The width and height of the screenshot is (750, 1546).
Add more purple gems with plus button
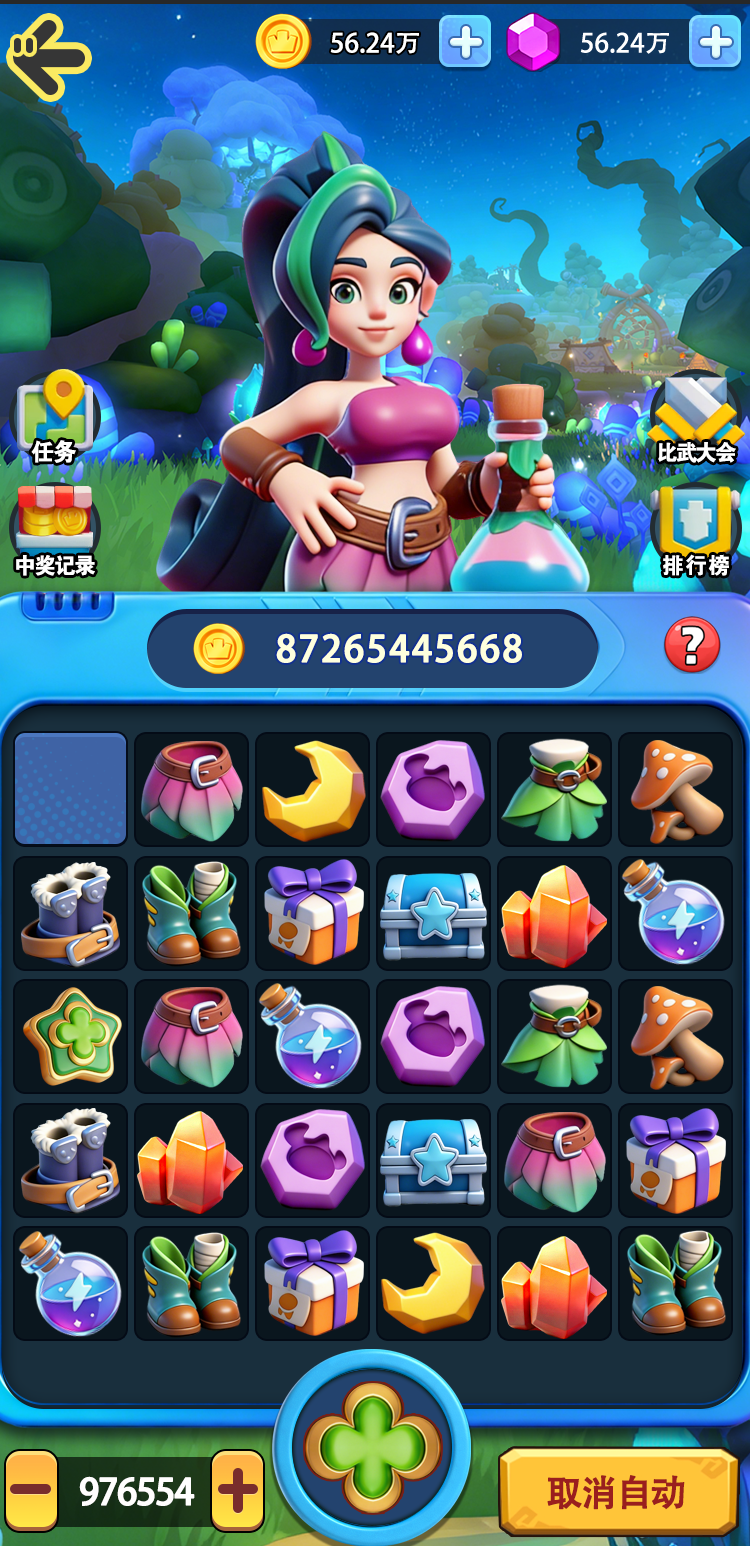715,43
